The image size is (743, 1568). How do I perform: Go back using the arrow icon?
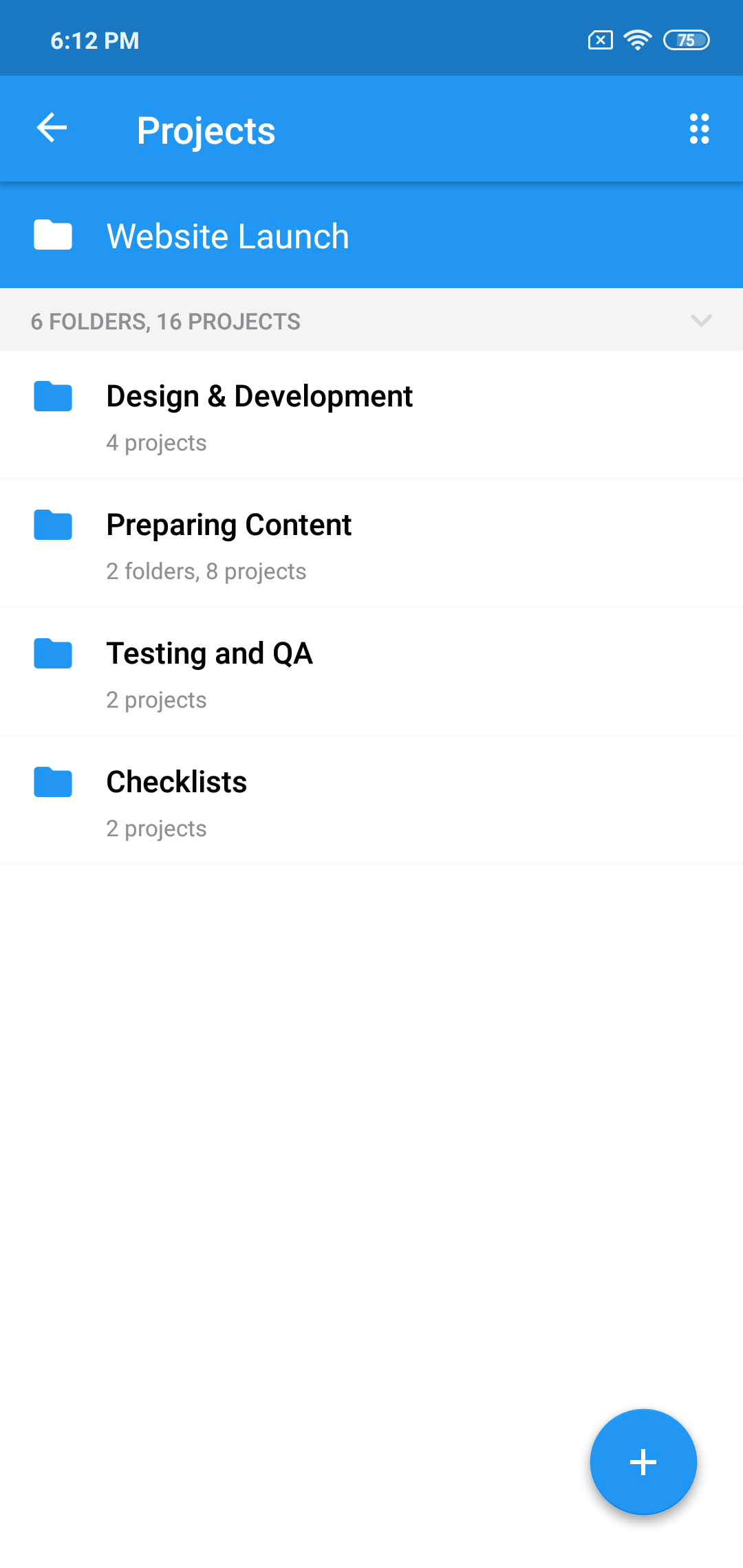click(x=52, y=129)
